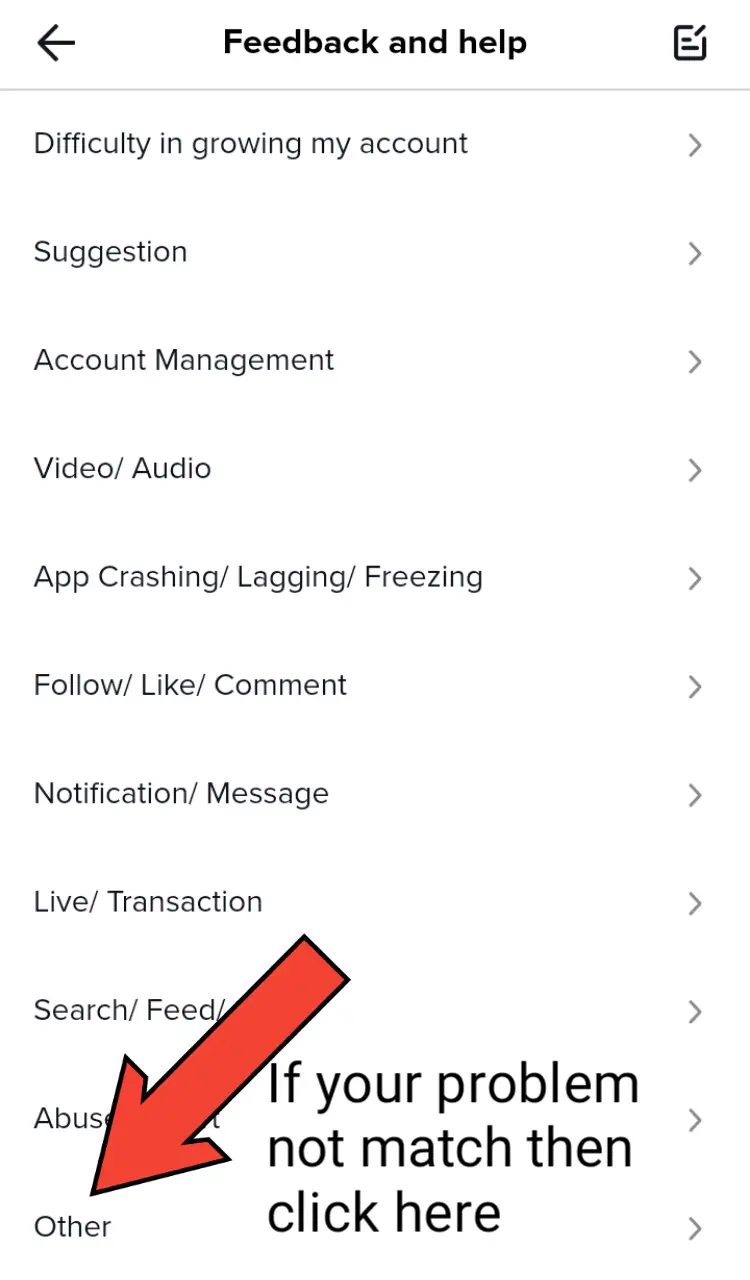This screenshot has width=750, height=1280.
Task: Open Difficulty in growing my account
Action: pyautogui.click(x=375, y=144)
